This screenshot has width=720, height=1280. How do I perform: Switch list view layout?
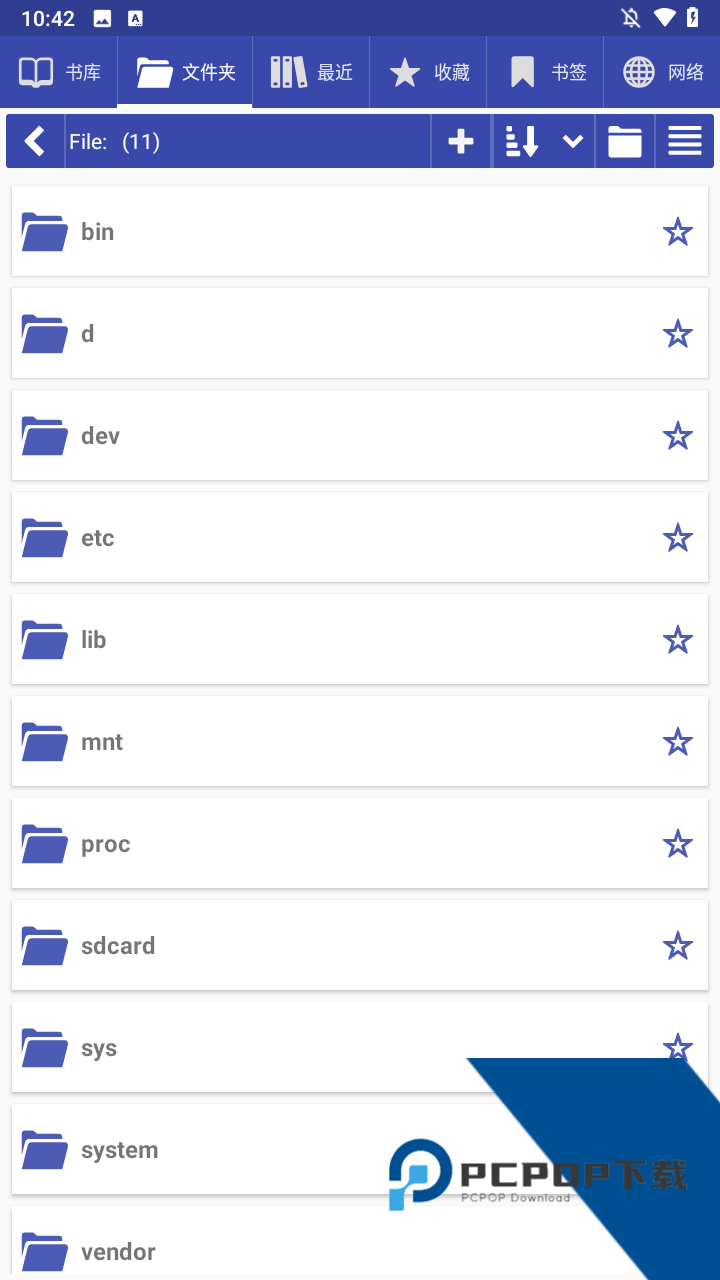pos(685,141)
